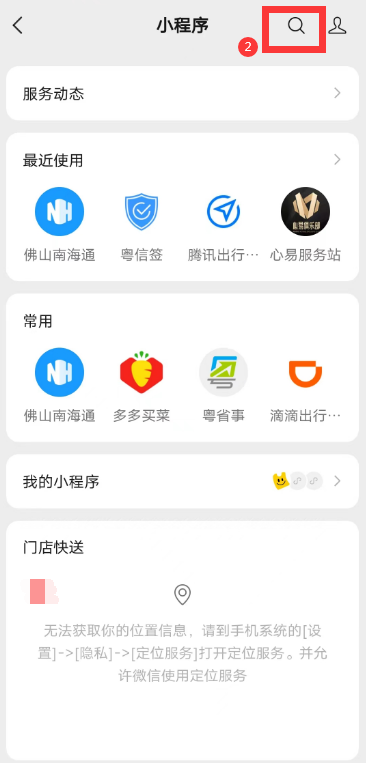Open the 腾讯出行 mini program

click(223, 225)
